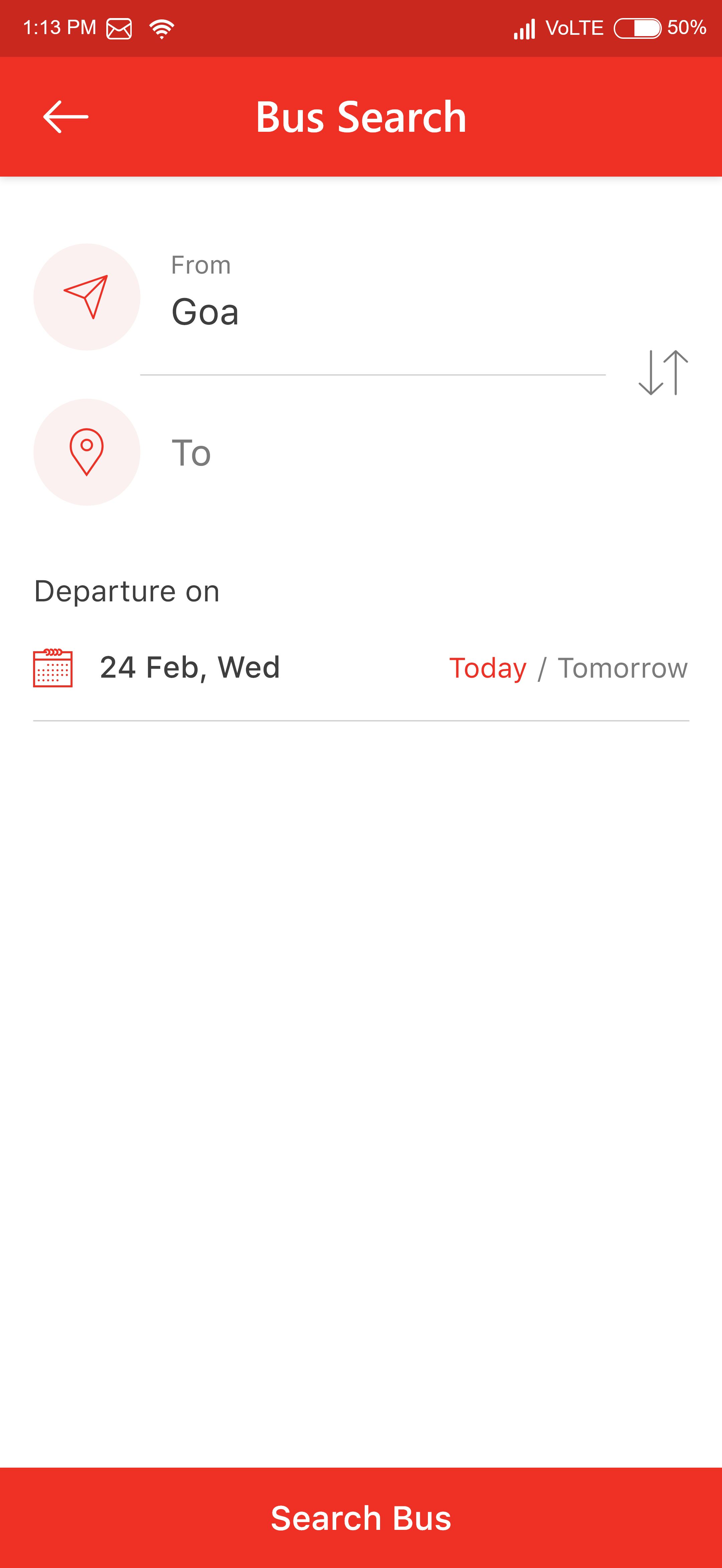Image resolution: width=722 pixels, height=1568 pixels.
Task: Go back from Bus Search
Action: pyautogui.click(x=66, y=117)
